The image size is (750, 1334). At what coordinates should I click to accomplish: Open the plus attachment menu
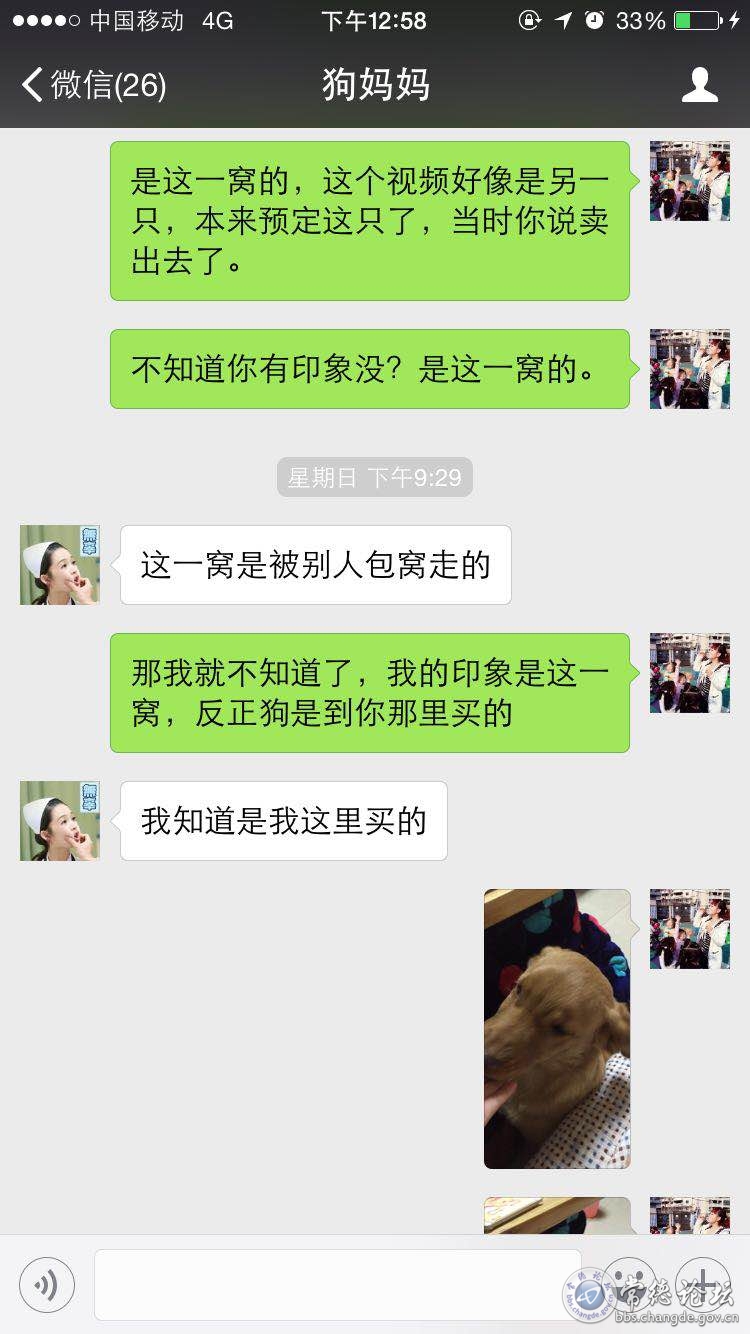click(703, 1285)
